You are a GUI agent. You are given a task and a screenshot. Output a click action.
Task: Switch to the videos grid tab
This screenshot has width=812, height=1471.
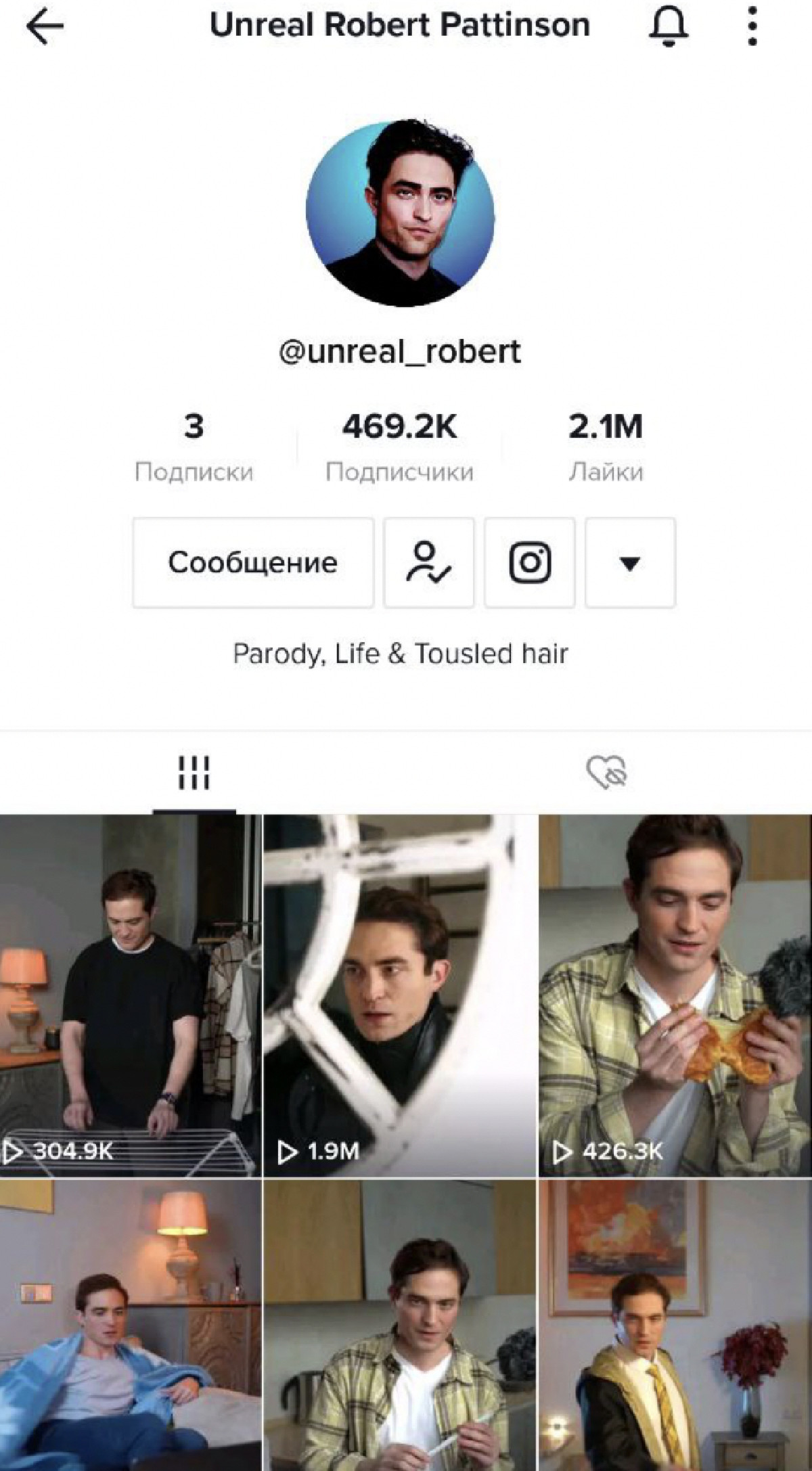(x=194, y=773)
